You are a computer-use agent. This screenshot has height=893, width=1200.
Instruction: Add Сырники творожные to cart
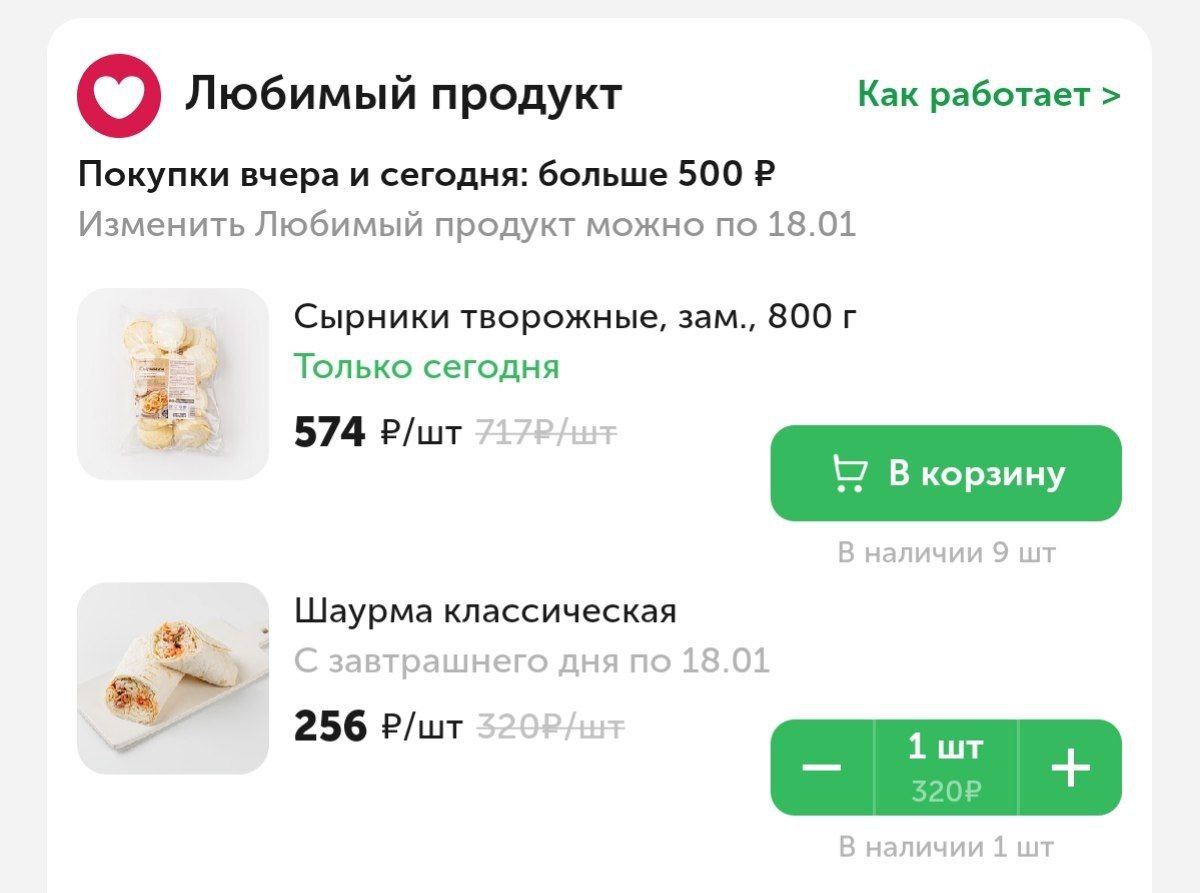pos(945,473)
